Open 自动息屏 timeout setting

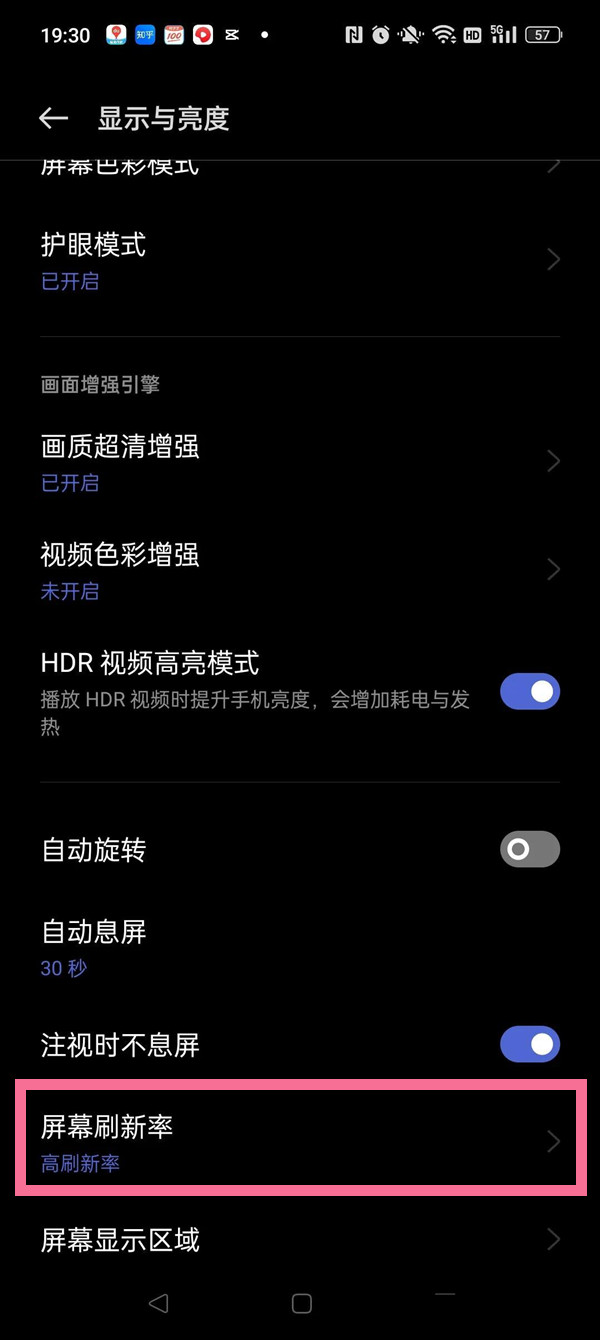point(300,948)
